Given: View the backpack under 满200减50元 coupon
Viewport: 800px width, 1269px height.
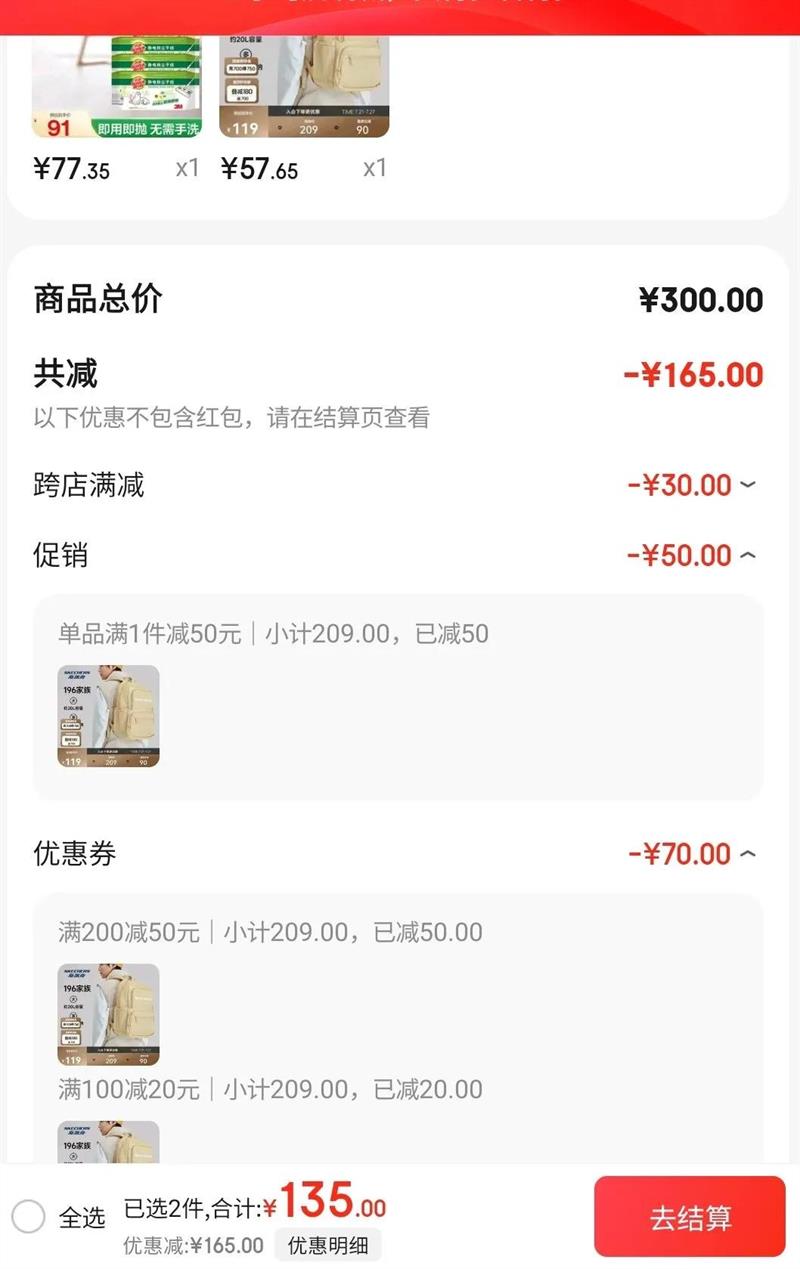Looking at the screenshot, I should (x=108, y=1014).
